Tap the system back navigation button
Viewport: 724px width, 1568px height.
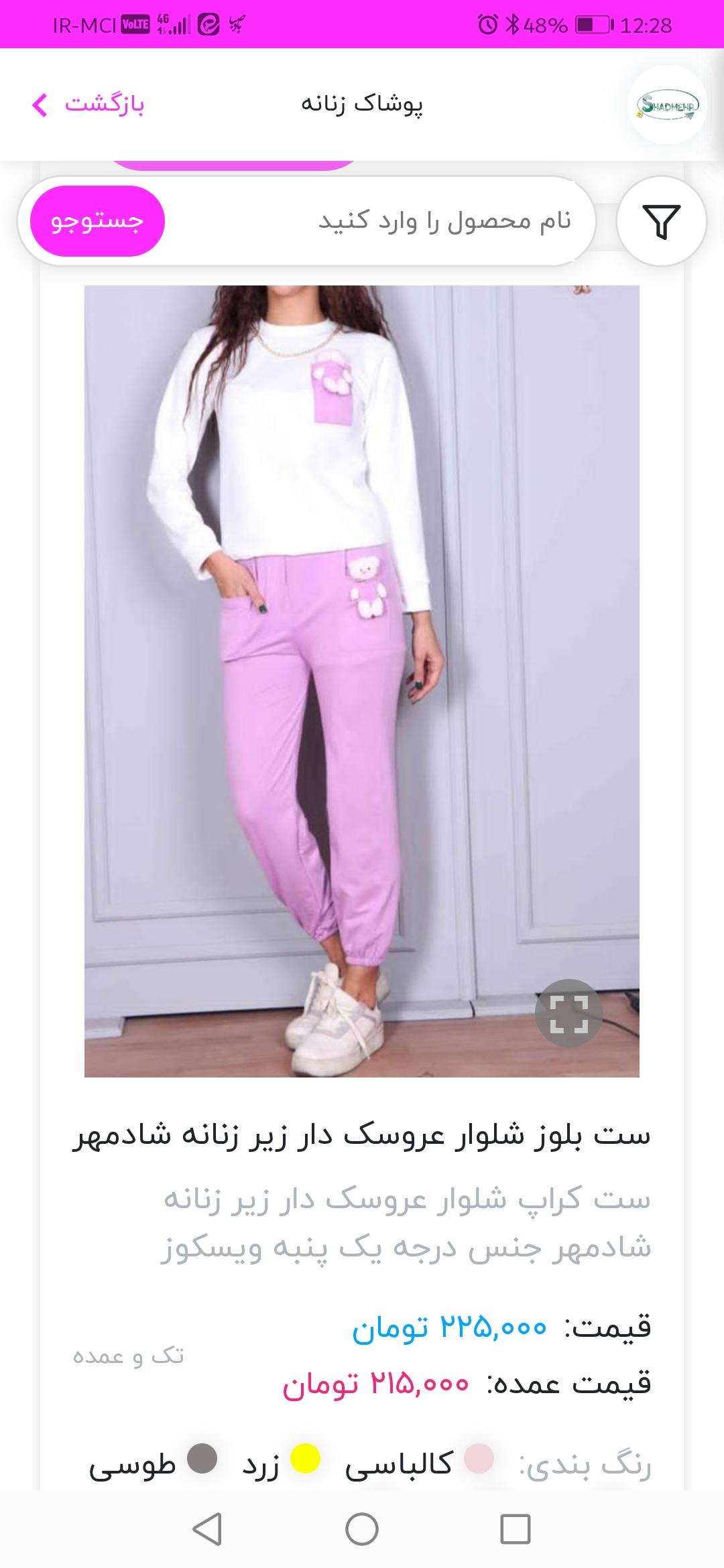coord(207,1529)
